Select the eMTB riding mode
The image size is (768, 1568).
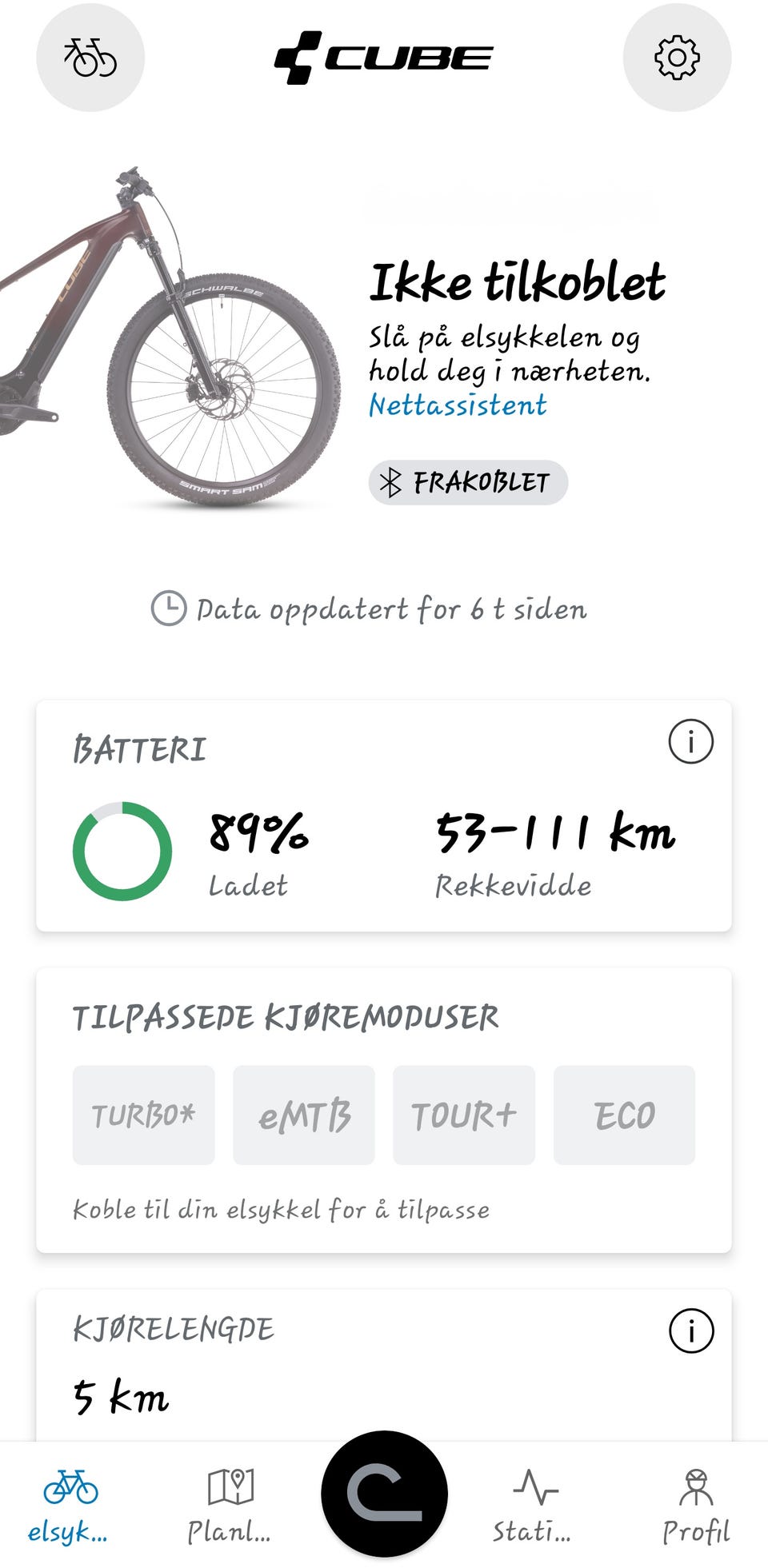click(304, 1114)
